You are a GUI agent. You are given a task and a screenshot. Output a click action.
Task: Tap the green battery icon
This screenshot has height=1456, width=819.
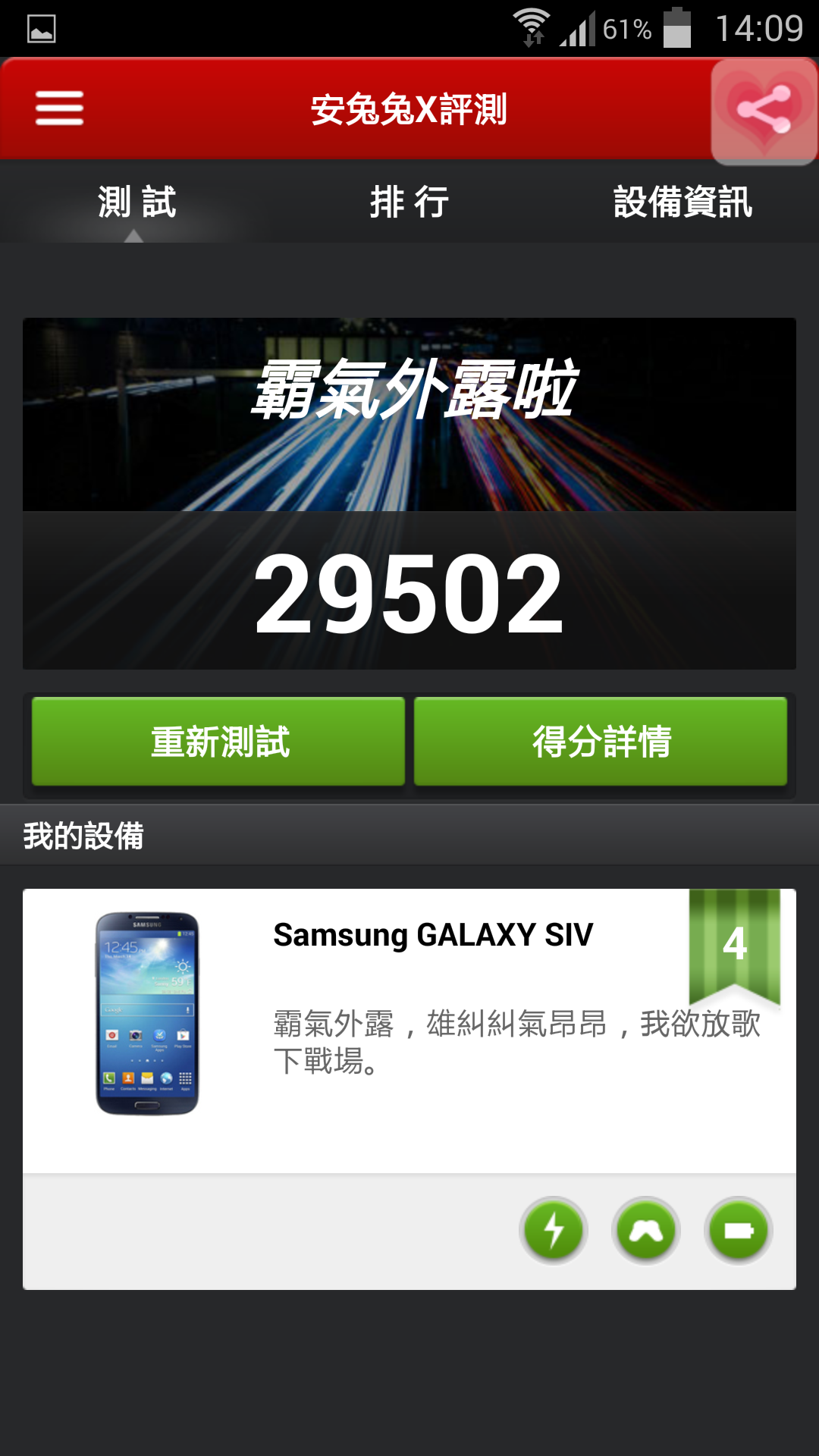tap(739, 1230)
